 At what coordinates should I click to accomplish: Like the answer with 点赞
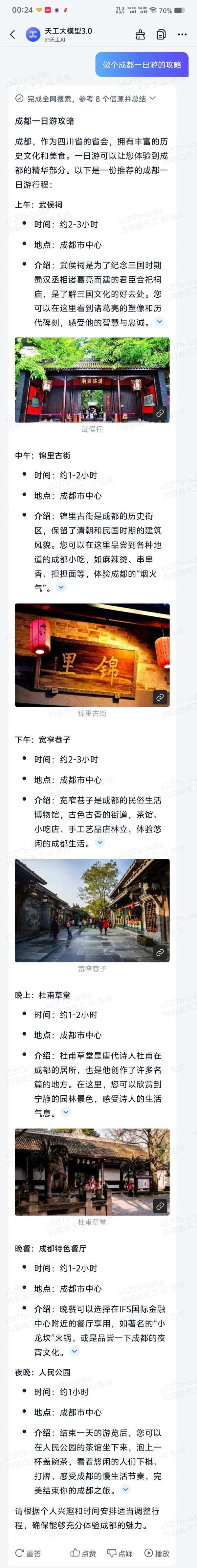point(83,1553)
